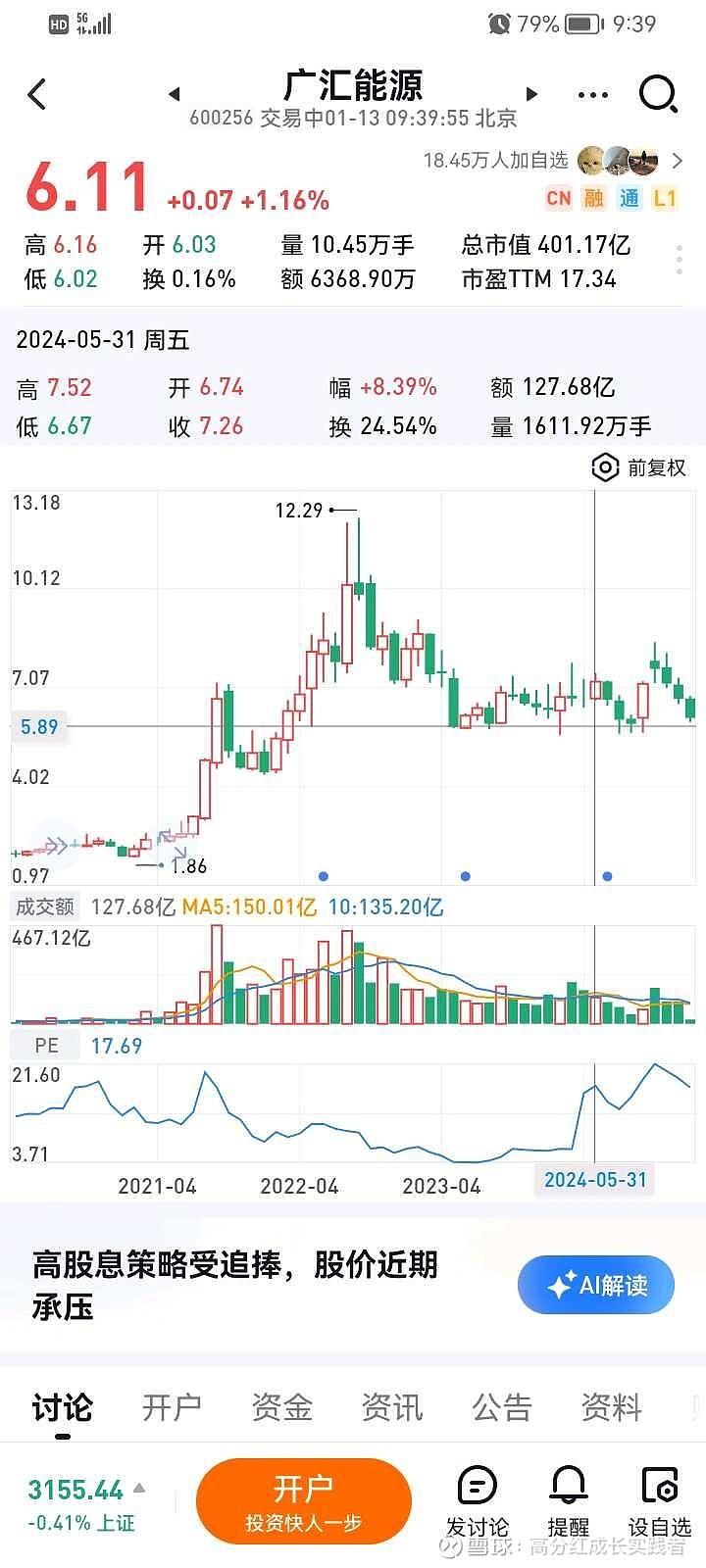Image resolution: width=706 pixels, height=1568 pixels.
Task: Tap the orange 开户 open-account button
Action: click(x=304, y=1499)
